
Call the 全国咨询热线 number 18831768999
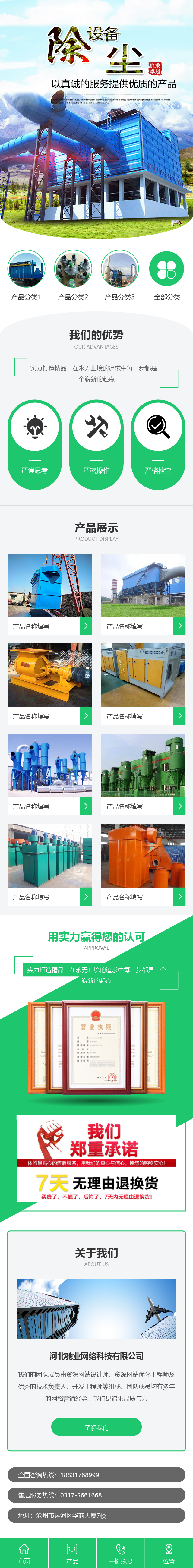click(96, 1475)
